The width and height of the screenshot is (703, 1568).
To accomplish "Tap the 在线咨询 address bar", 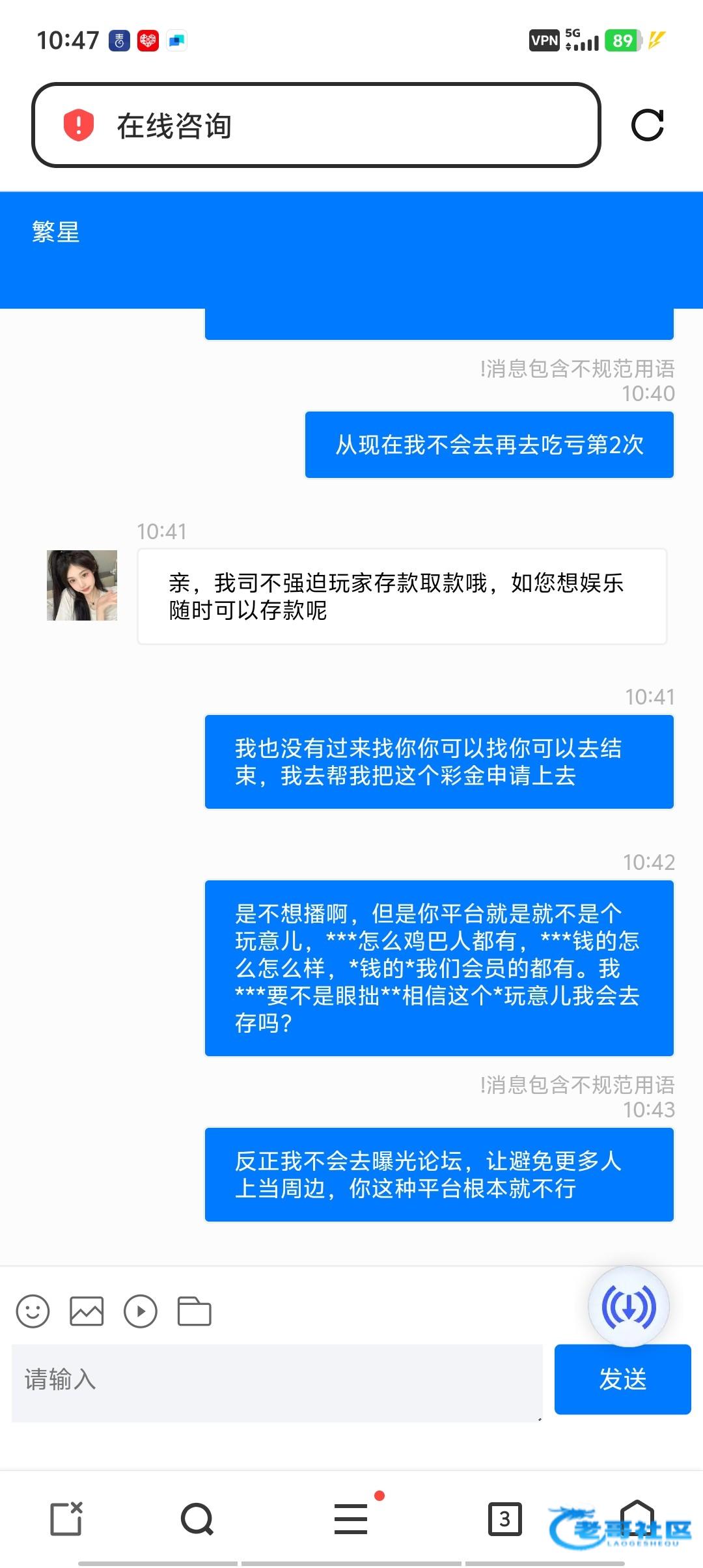I will click(x=316, y=125).
